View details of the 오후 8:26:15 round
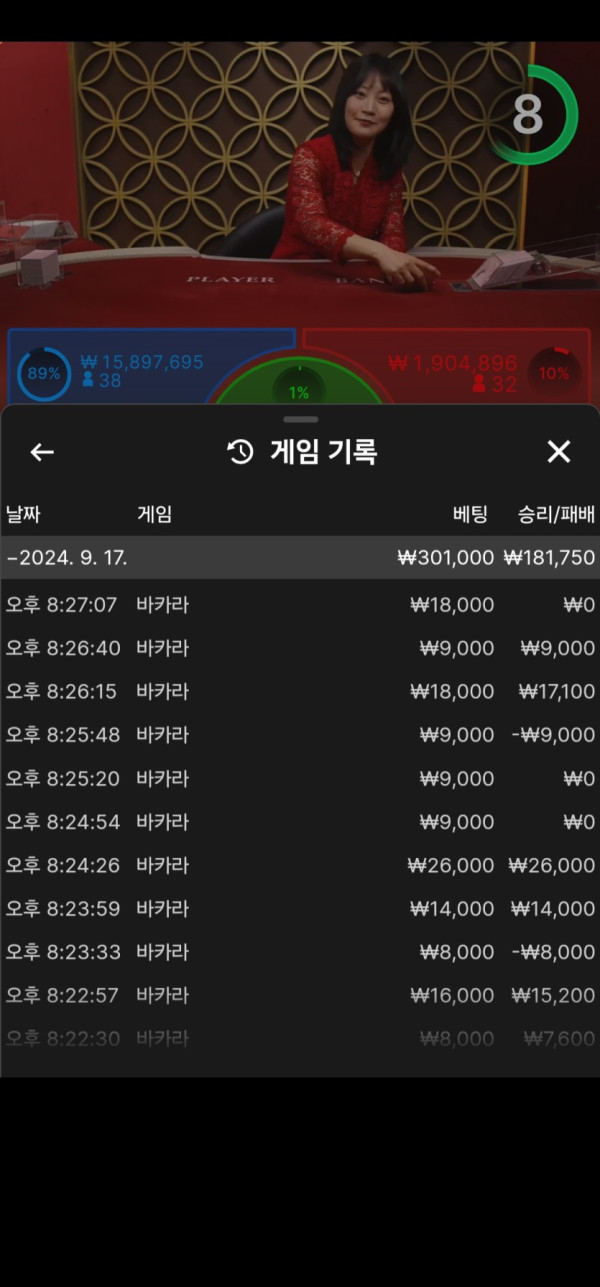The image size is (600, 1287). 300,692
